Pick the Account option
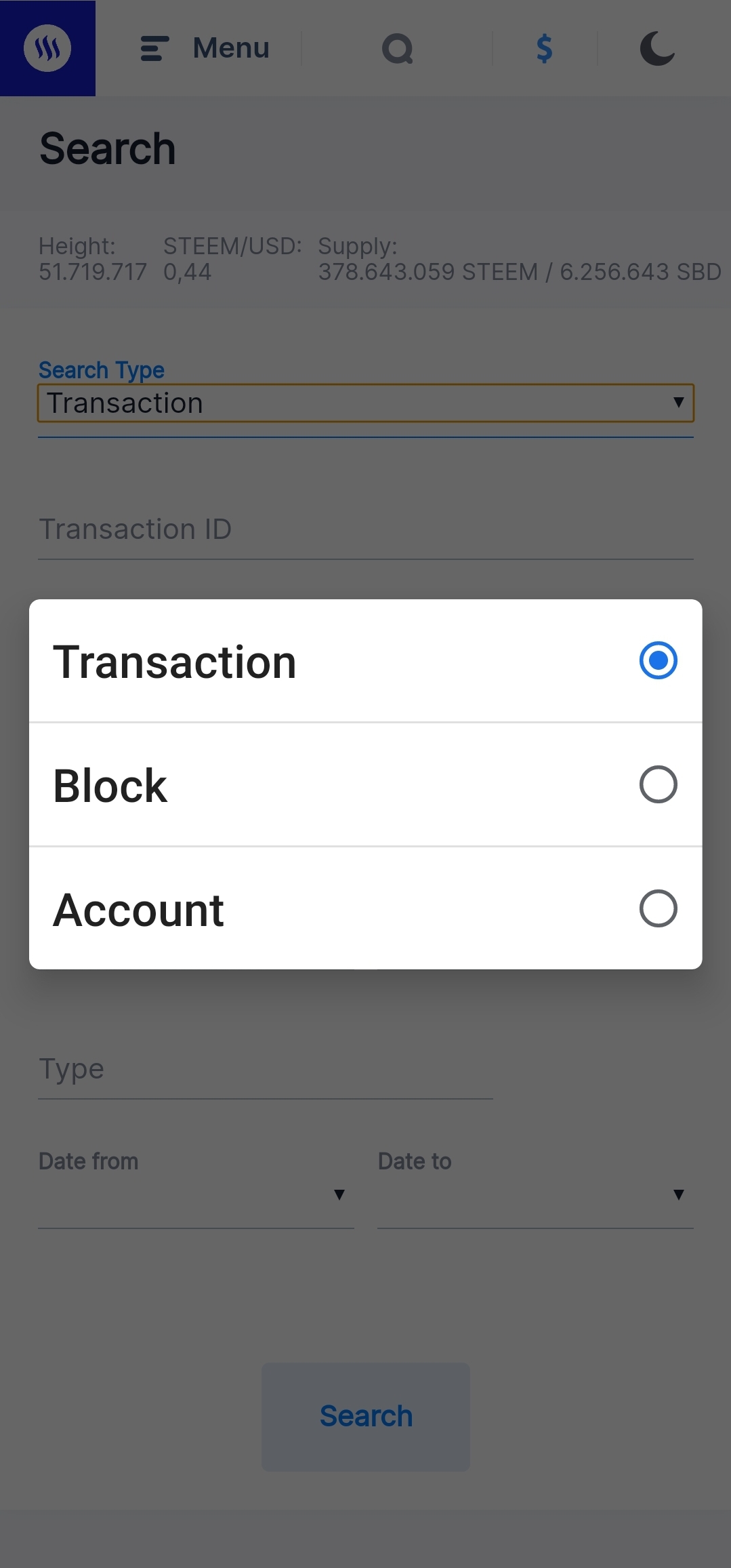This screenshot has height=1568, width=731. [365, 909]
